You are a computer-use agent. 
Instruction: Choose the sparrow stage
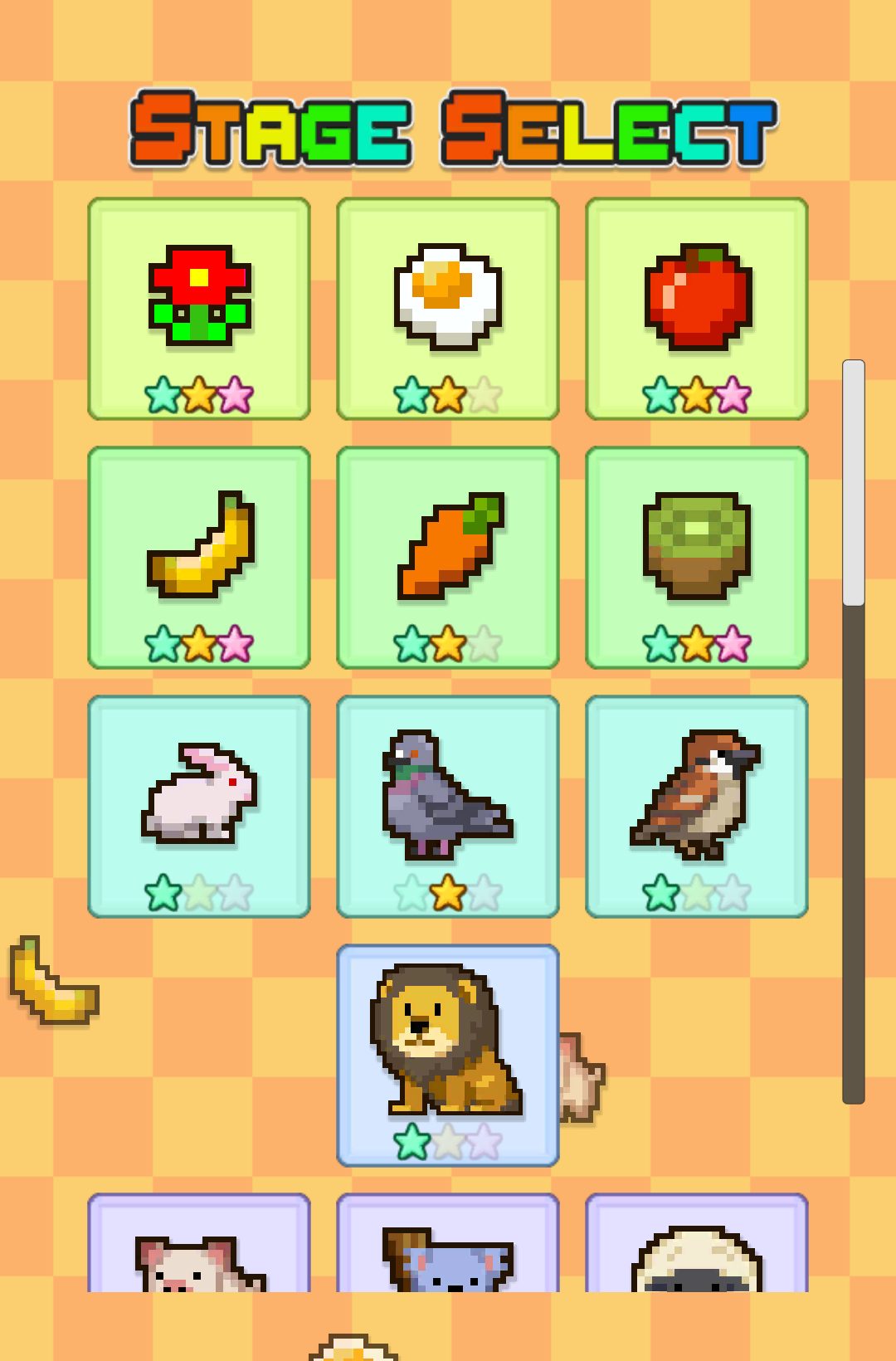pyautogui.click(x=697, y=807)
